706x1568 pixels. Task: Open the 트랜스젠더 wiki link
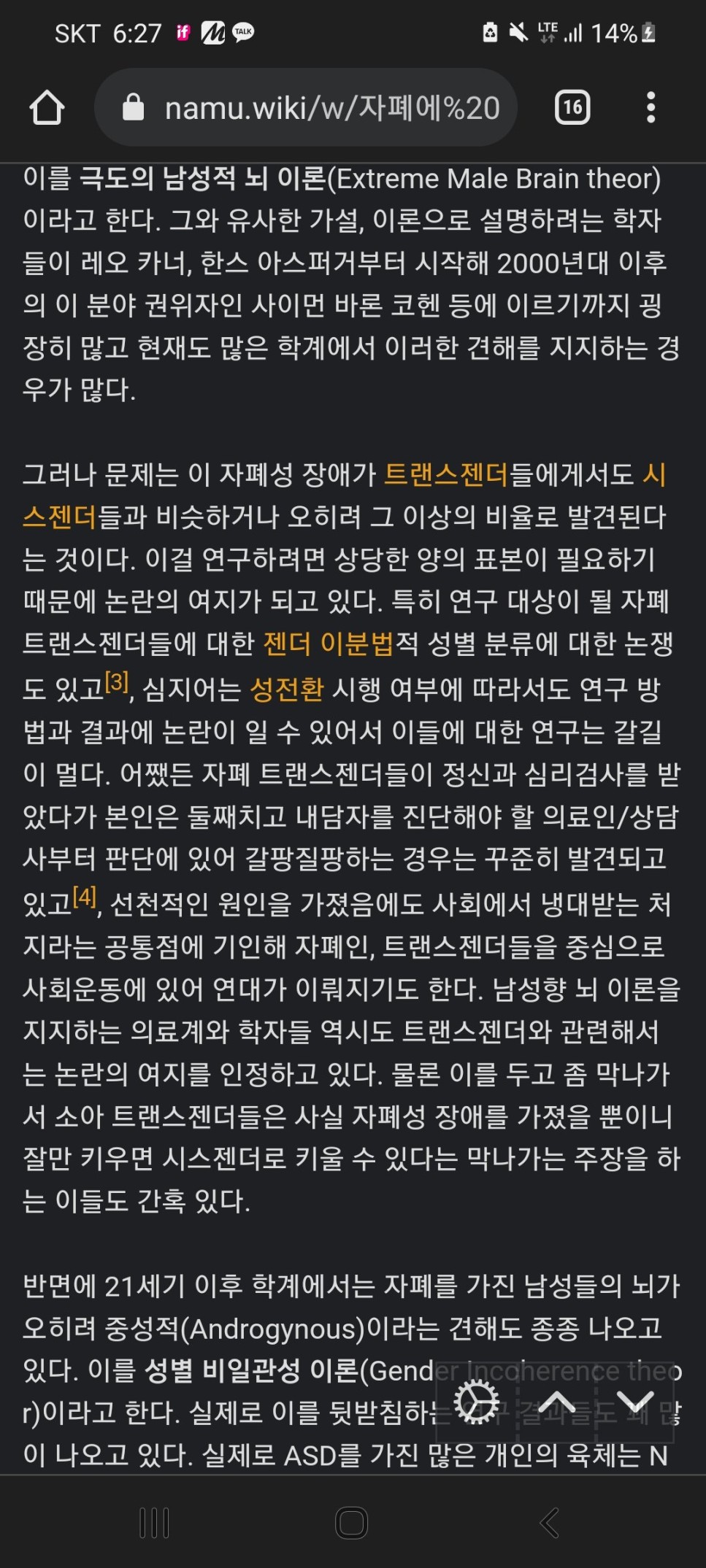pyautogui.click(x=445, y=475)
